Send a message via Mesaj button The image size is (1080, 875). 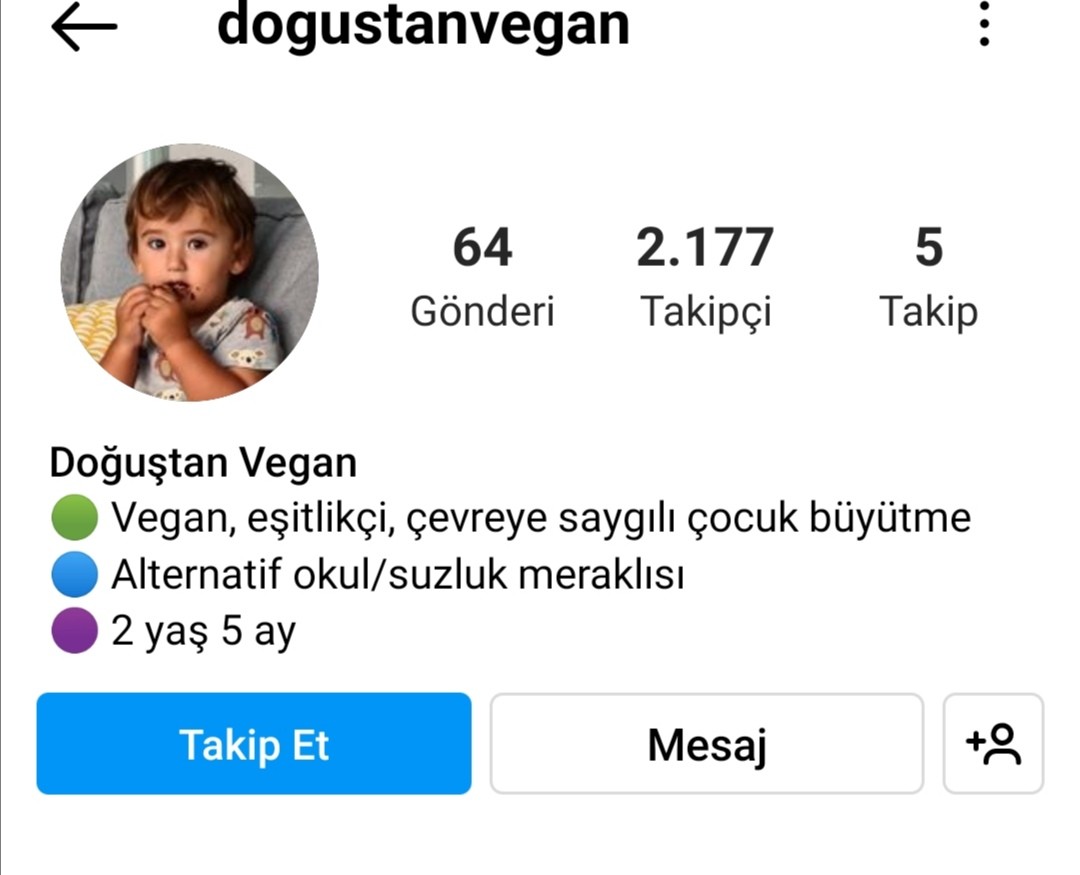(x=706, y=744)
